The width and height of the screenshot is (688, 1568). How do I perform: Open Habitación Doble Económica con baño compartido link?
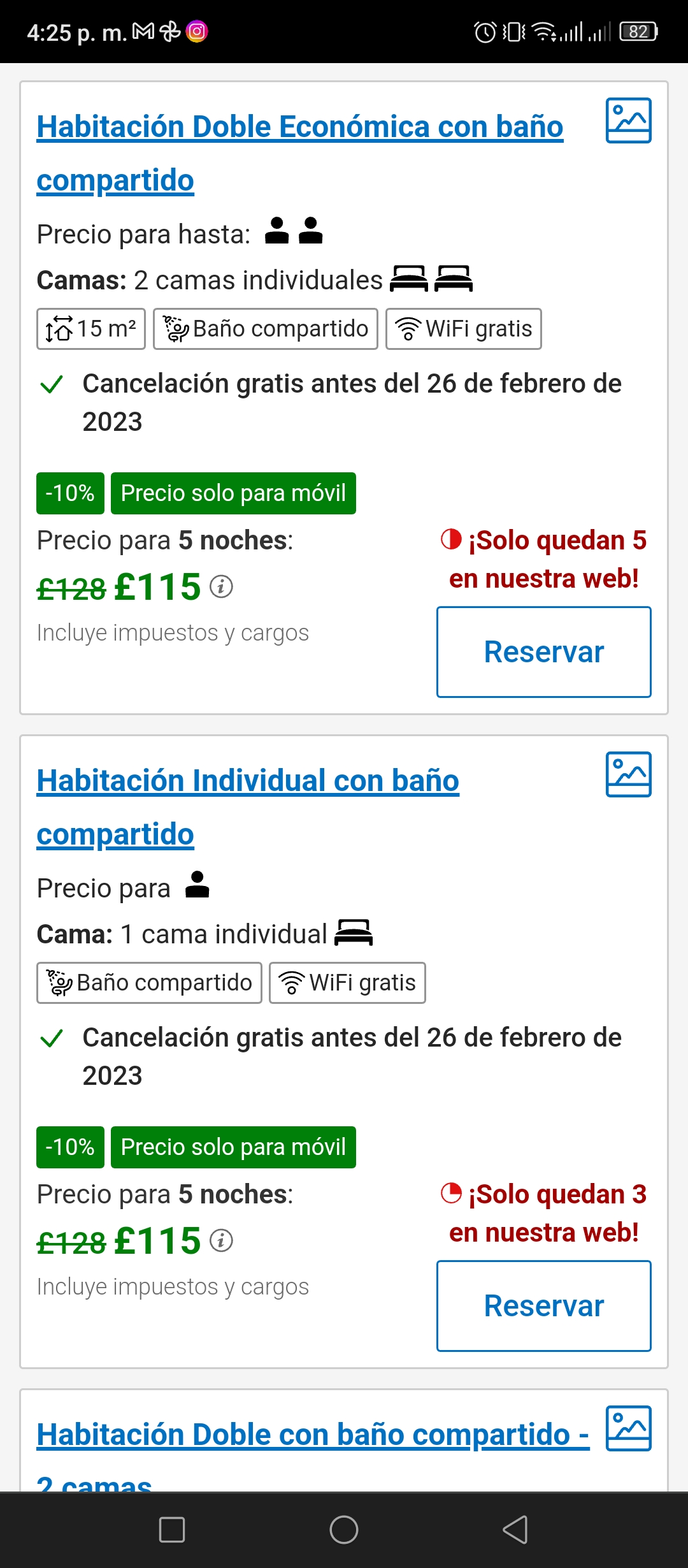coord(300,153)
